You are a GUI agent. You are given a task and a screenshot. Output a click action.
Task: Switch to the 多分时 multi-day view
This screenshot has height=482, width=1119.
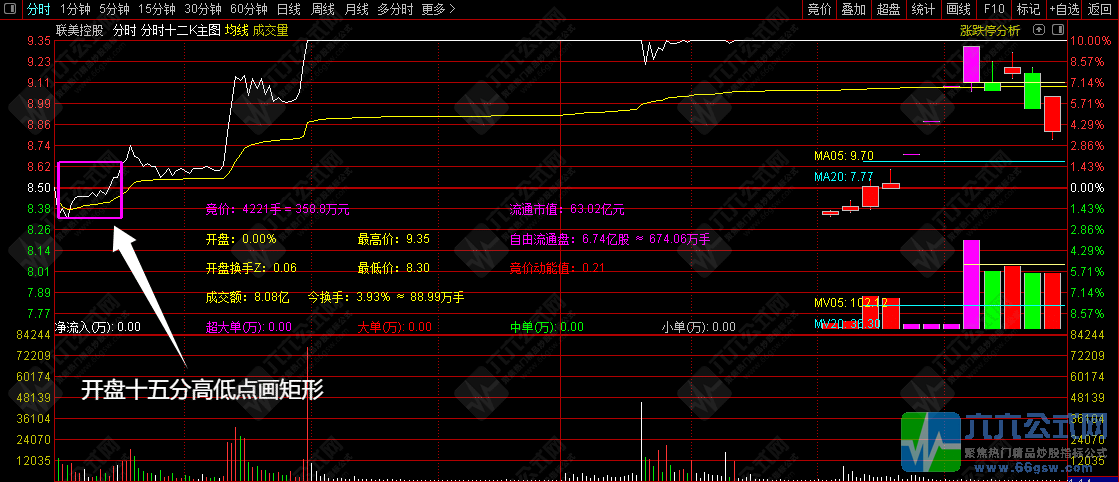[394, 9]
